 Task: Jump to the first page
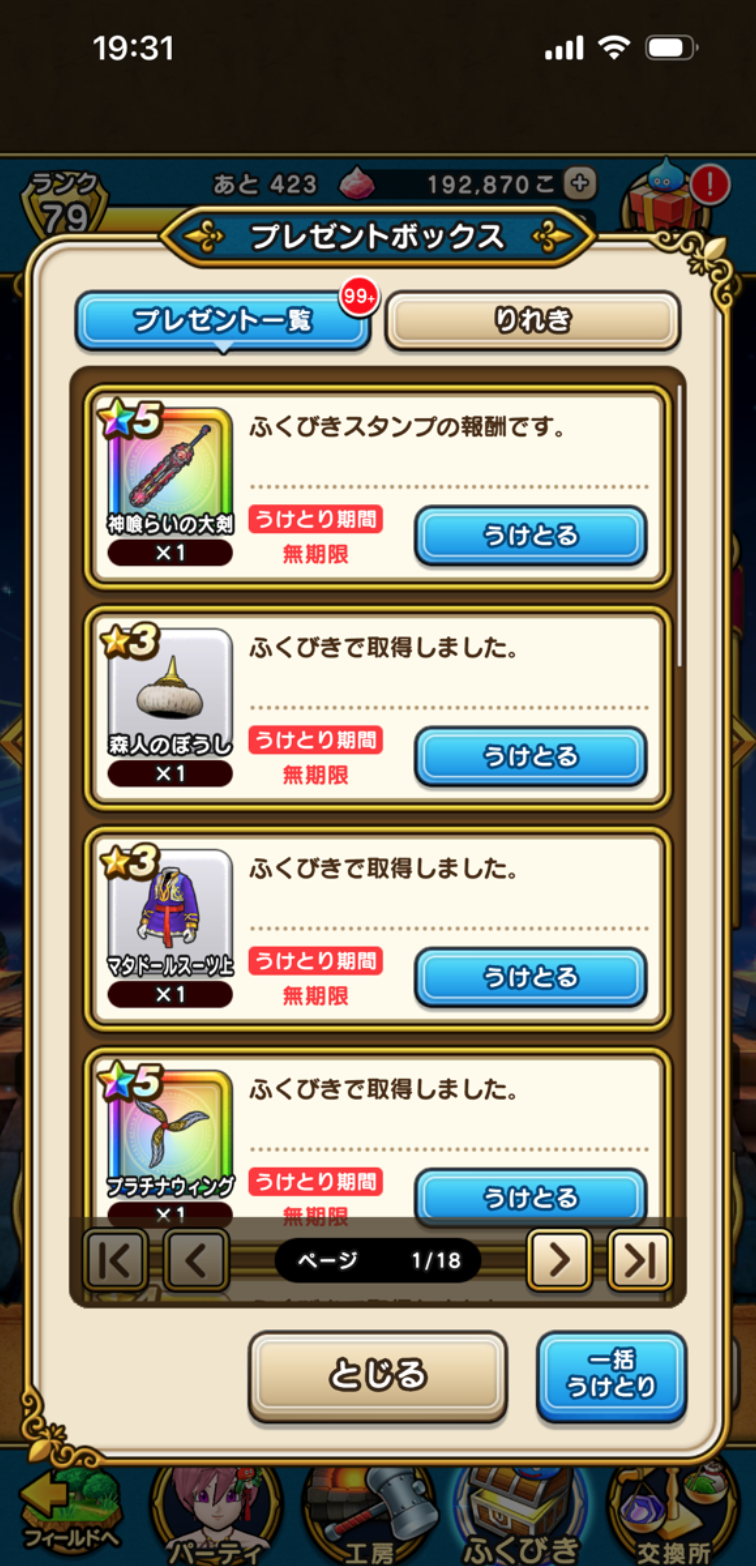[x=116, y=1260]
